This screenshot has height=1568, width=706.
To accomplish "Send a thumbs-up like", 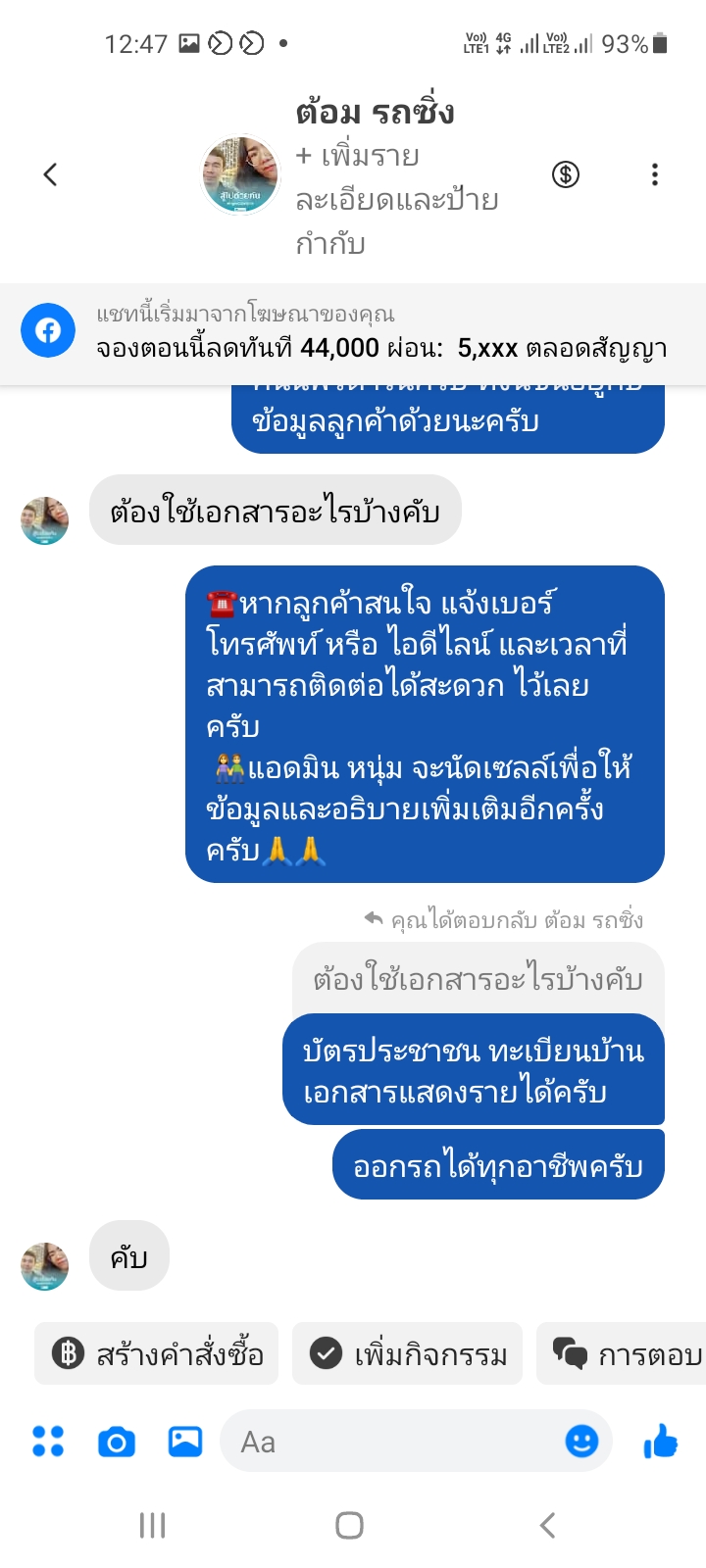I will (x=661, y=1441).
